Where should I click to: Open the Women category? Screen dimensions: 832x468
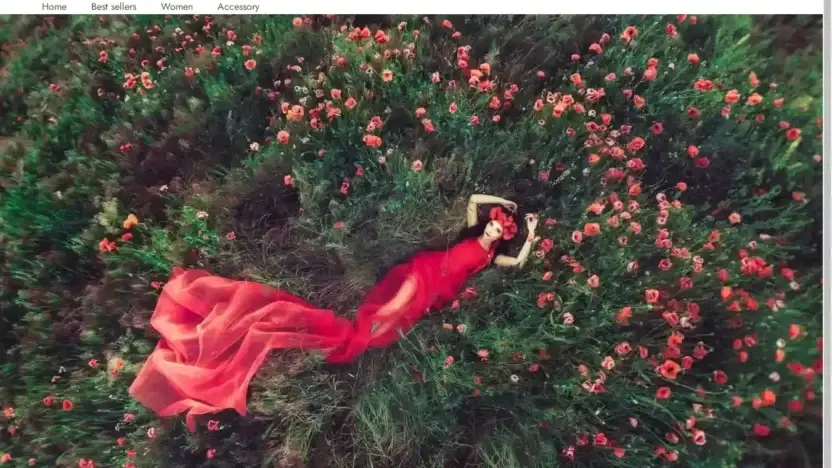pos(177,7)
